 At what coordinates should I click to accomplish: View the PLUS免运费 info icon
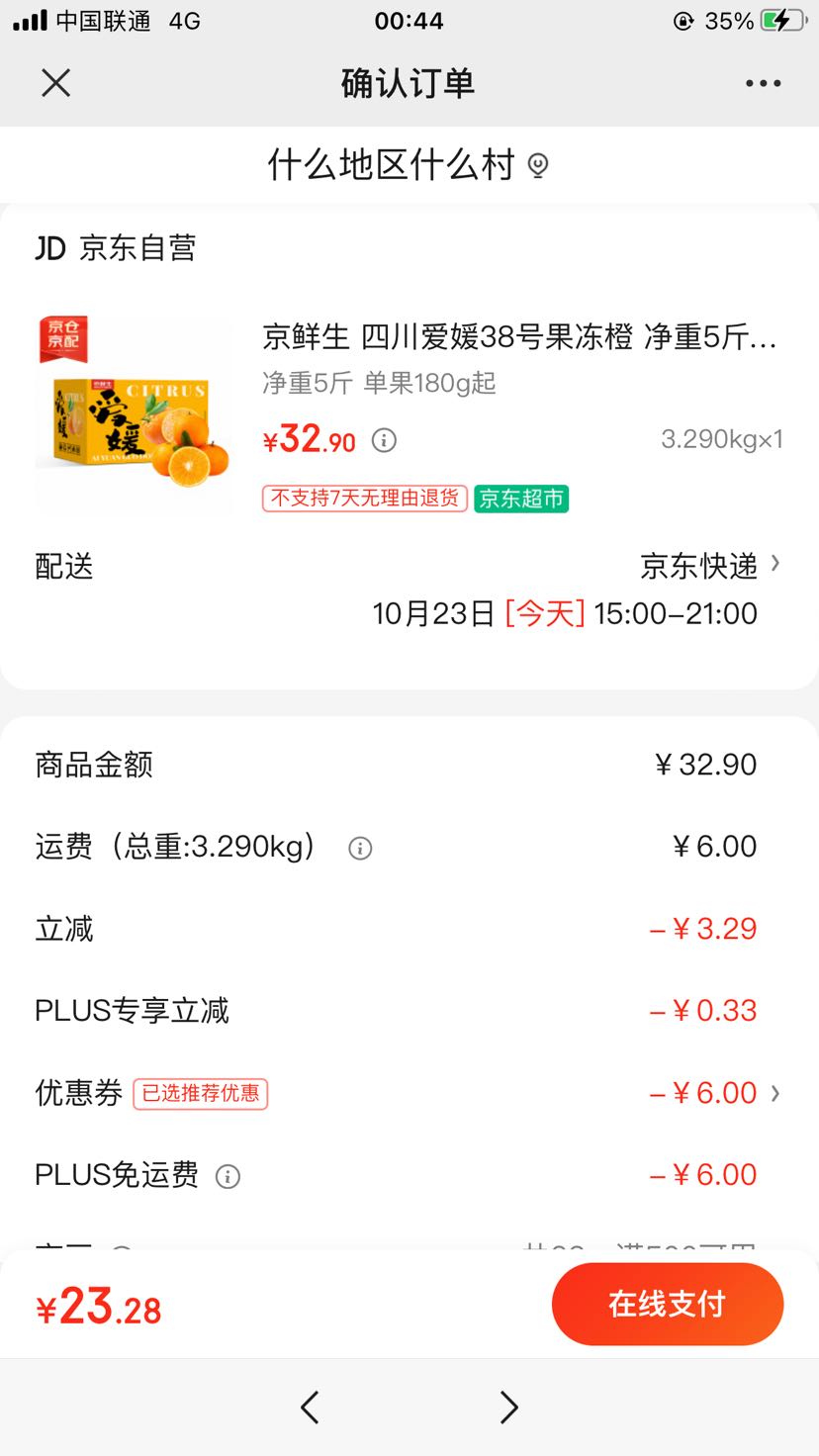click(227, 1176)
